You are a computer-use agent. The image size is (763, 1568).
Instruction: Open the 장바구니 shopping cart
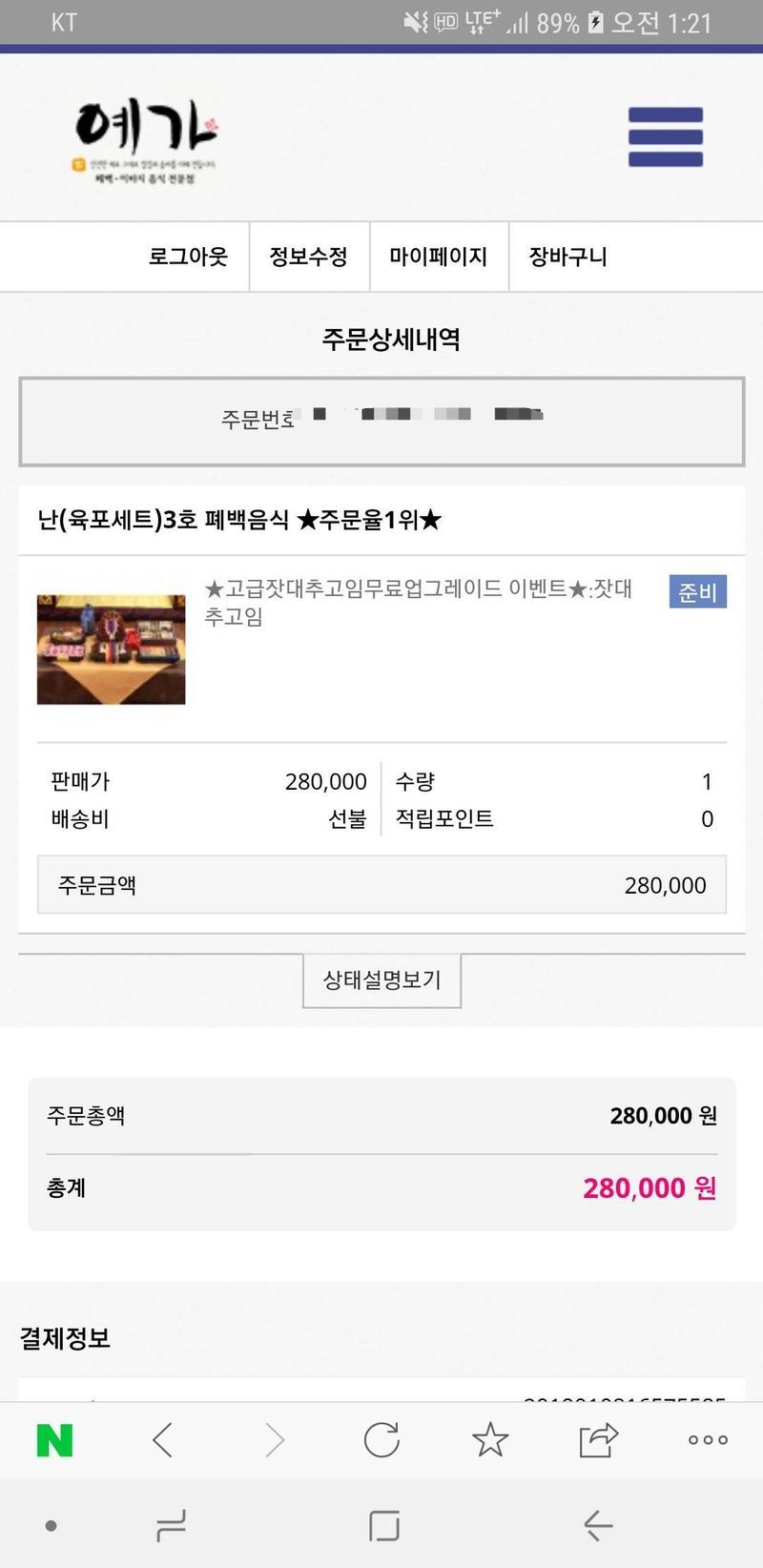click(x=567, y=257)
